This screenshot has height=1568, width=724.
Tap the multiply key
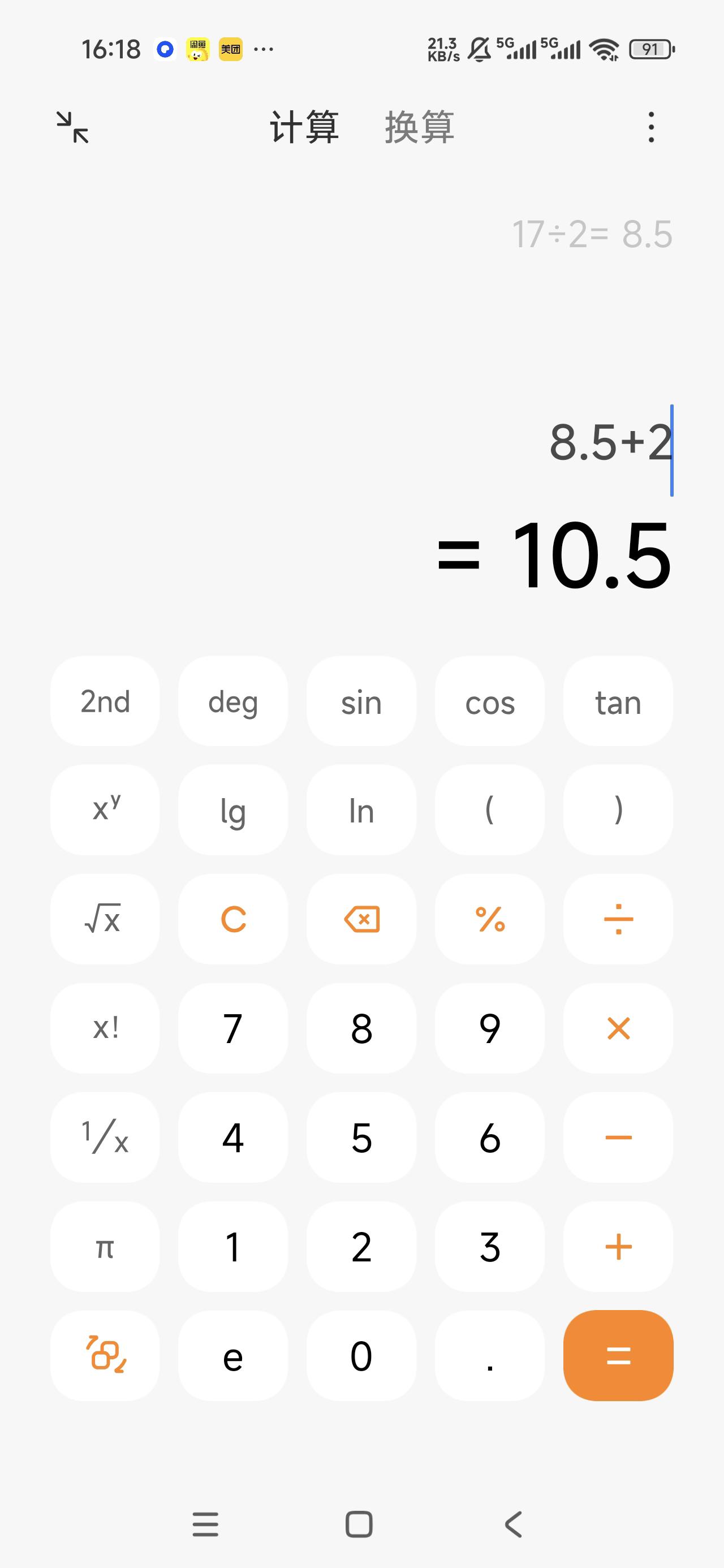(x=618, y=1028)
